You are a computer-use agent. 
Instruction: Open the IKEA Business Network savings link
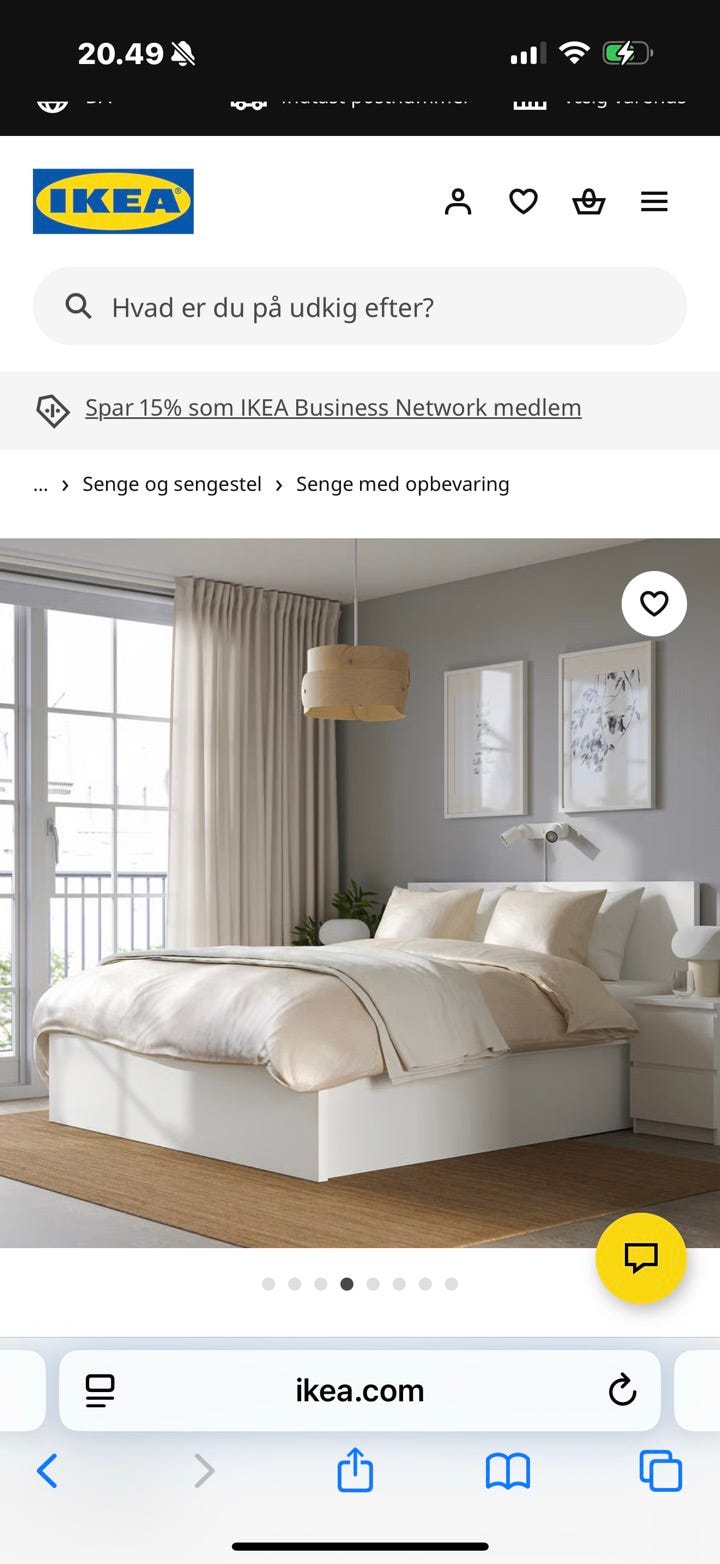[333, 407]
